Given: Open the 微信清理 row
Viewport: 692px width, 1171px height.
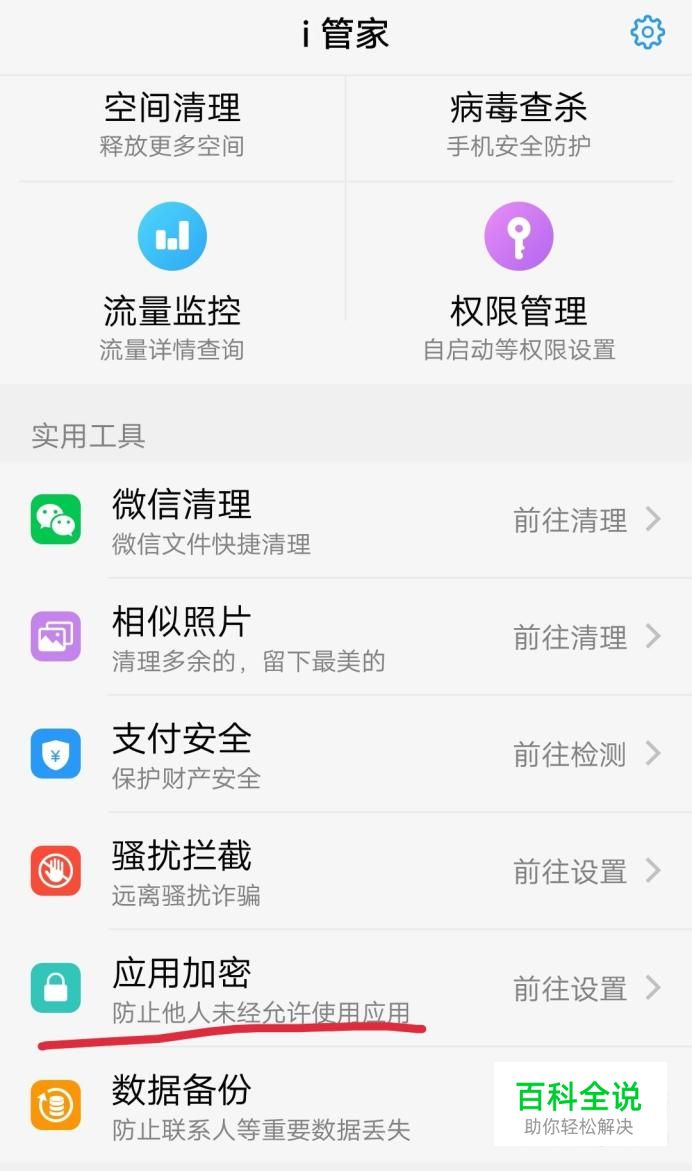Looking at the screenshot, I should tap(346, 520).
